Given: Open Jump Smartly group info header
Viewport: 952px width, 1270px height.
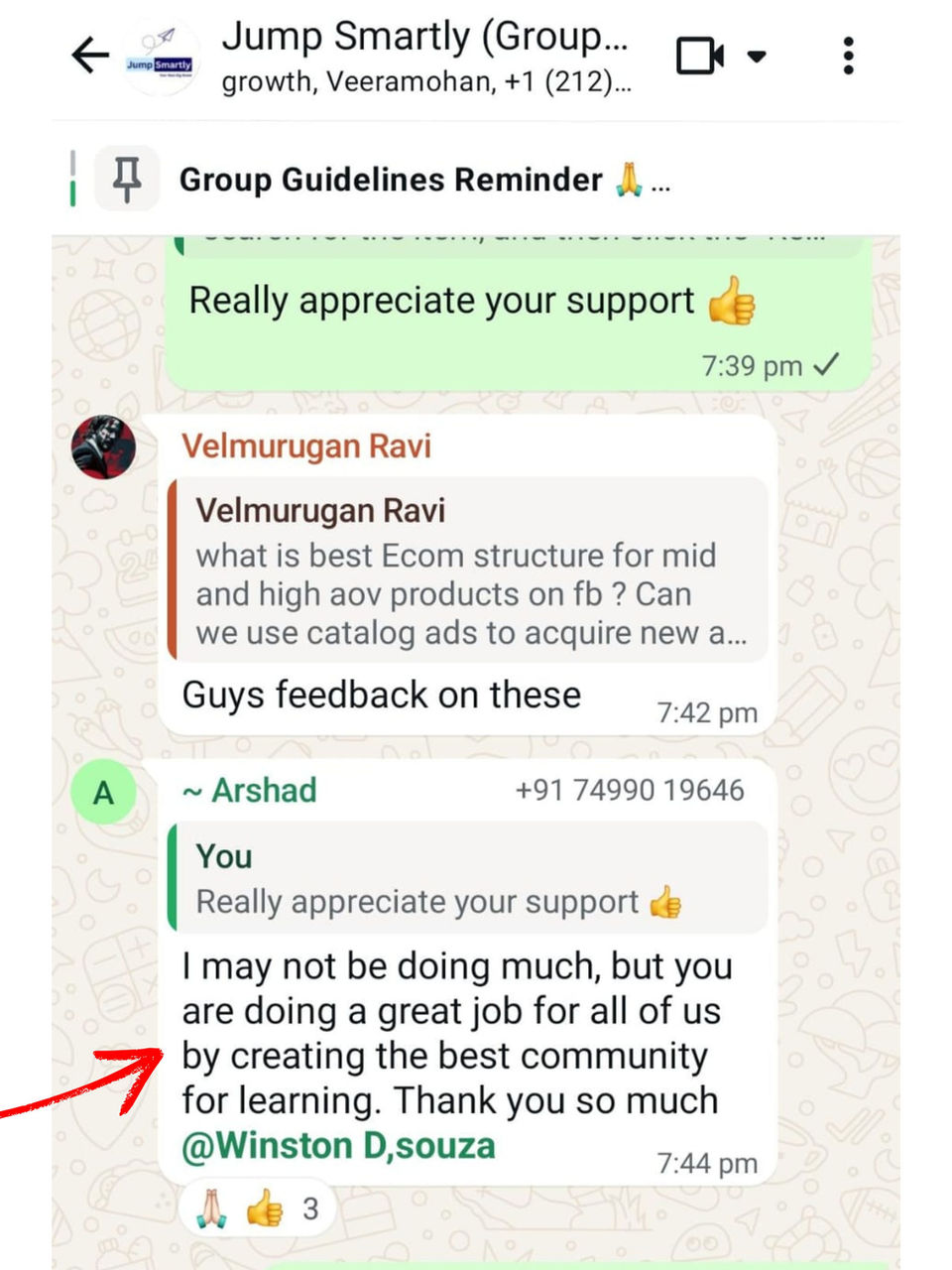Looking at the screenshot, I should [x=424, y=56].
